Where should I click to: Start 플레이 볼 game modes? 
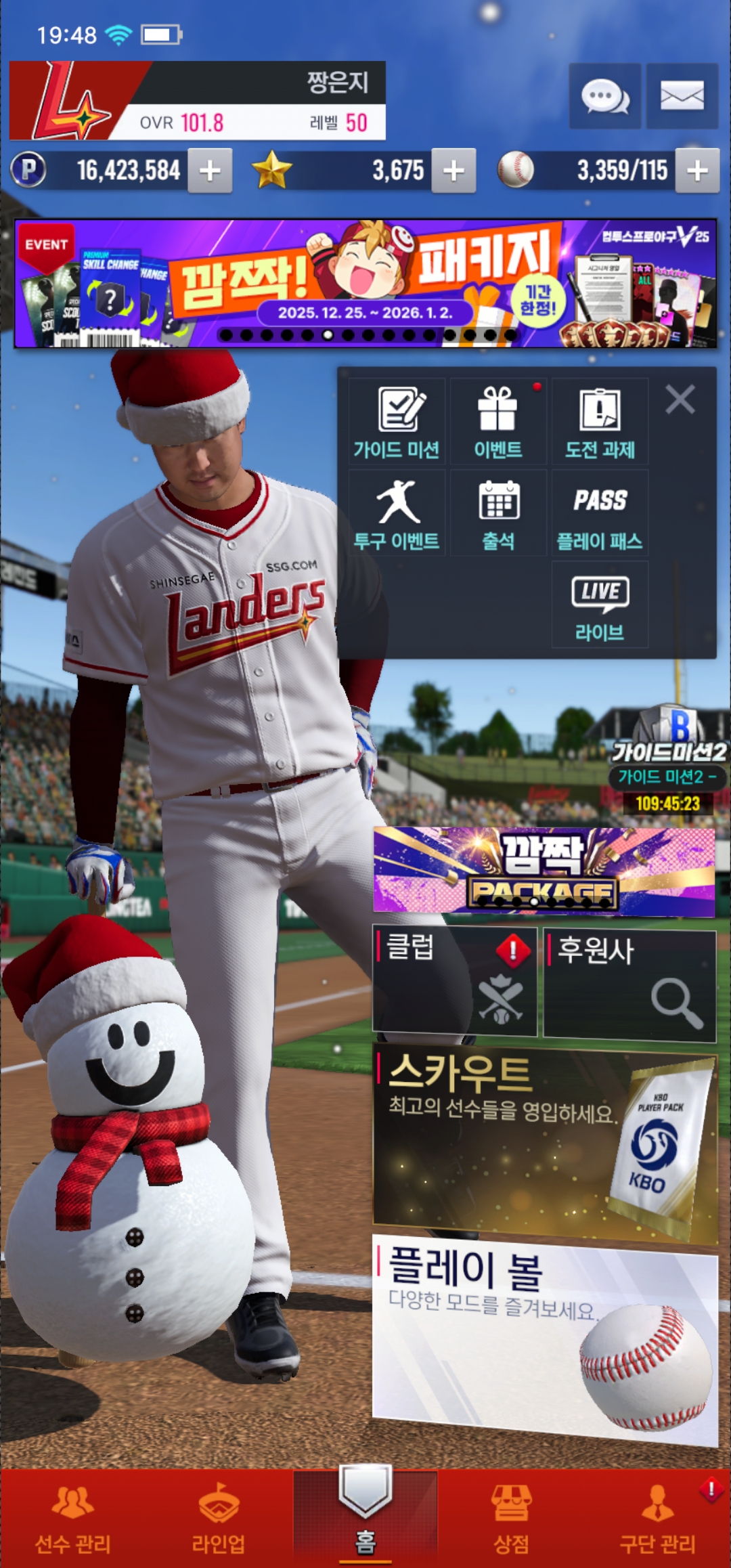point(545,1337)
